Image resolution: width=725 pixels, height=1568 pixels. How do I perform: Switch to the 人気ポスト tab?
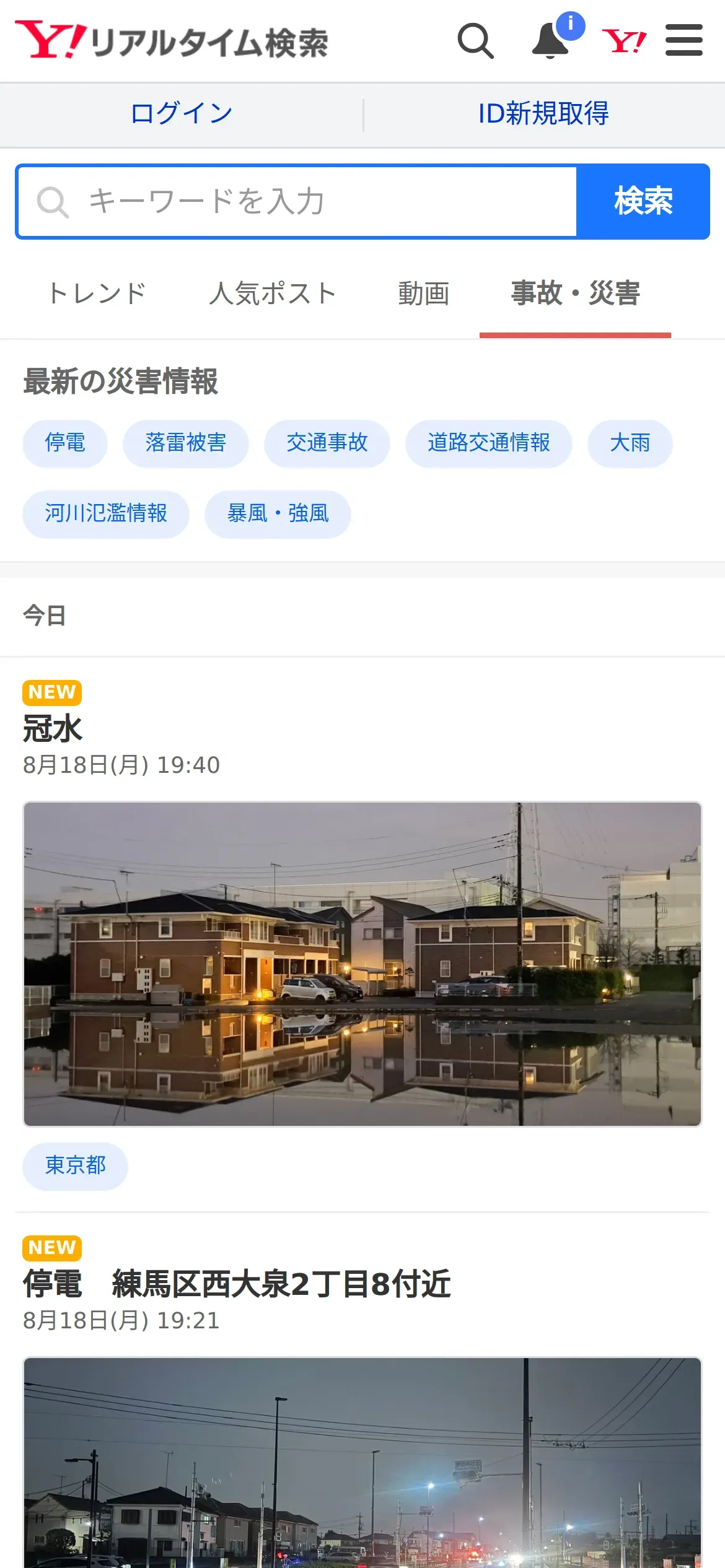(x=273, y=294)
